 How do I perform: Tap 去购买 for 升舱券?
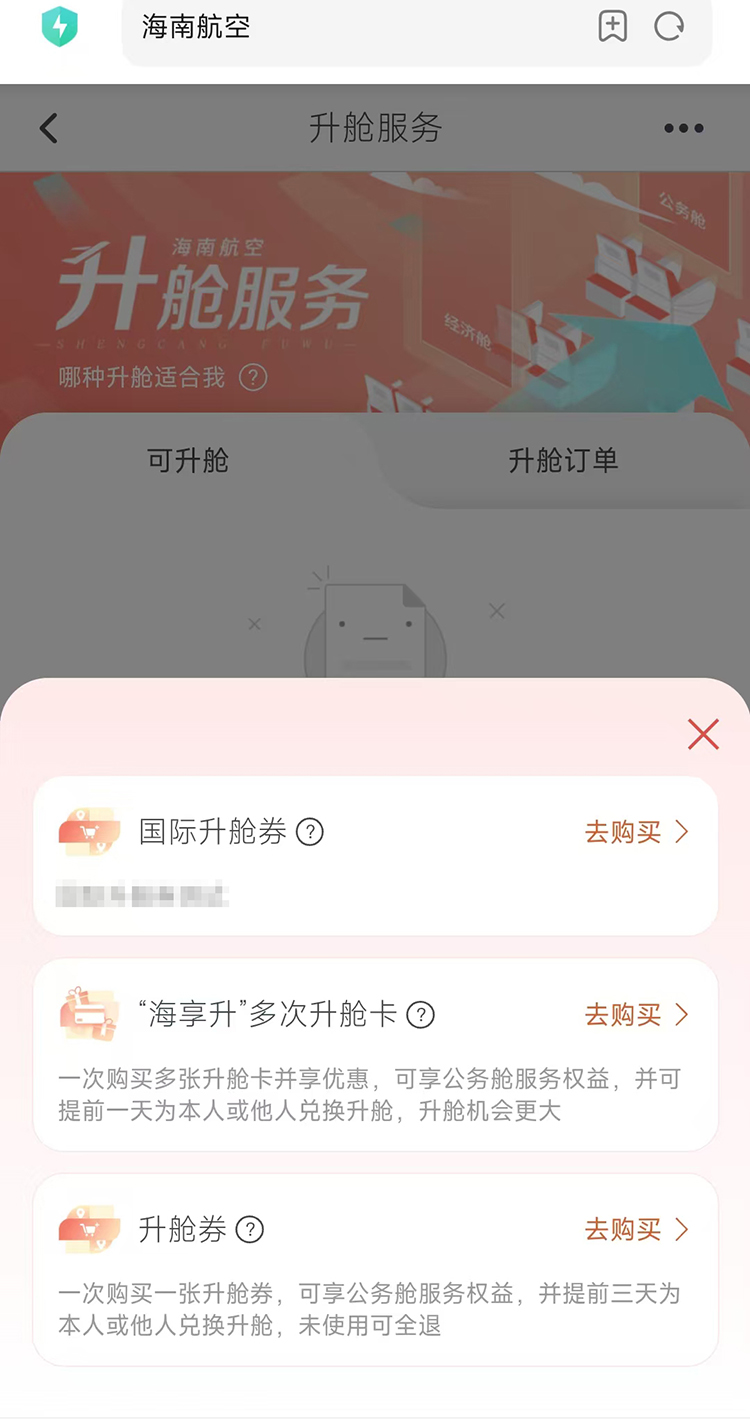(637, 1229)
